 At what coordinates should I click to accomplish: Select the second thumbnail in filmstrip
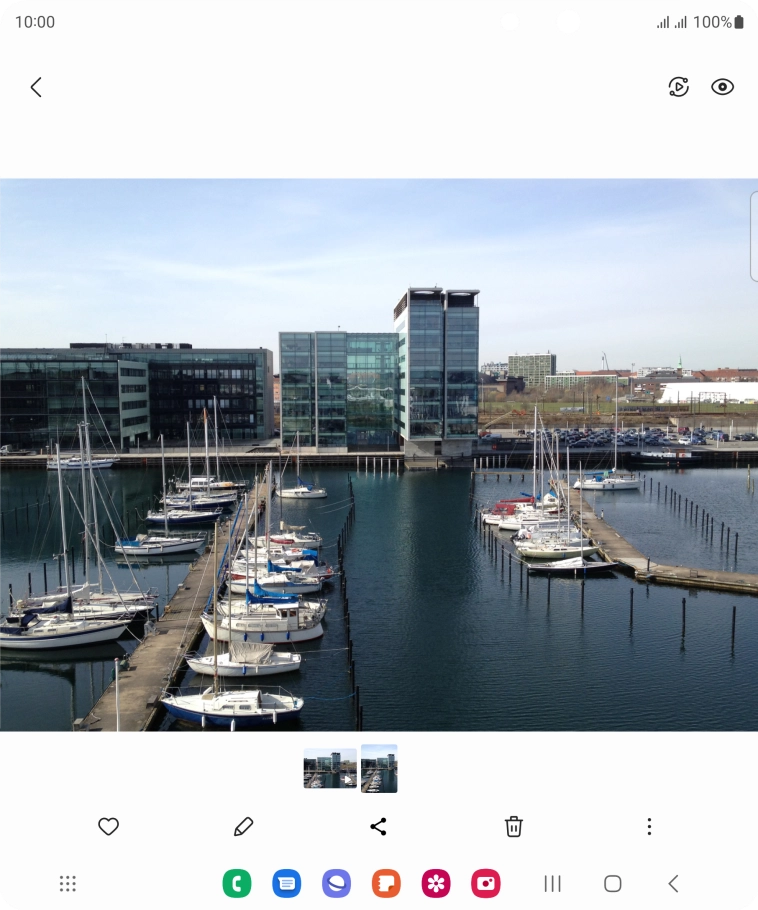click(x=379, y=768)
